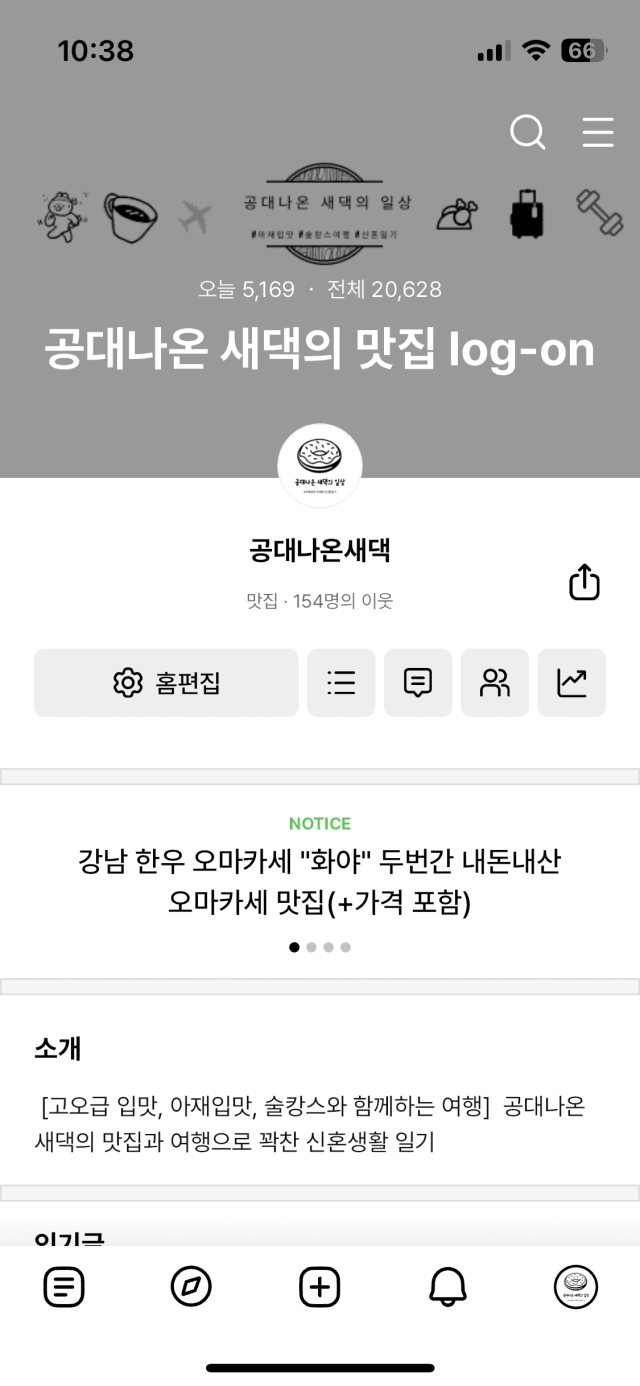The height and width of the screenshot is (1386, 640).
Task: Open the blog statistics chart
Action: click(572, 683)
